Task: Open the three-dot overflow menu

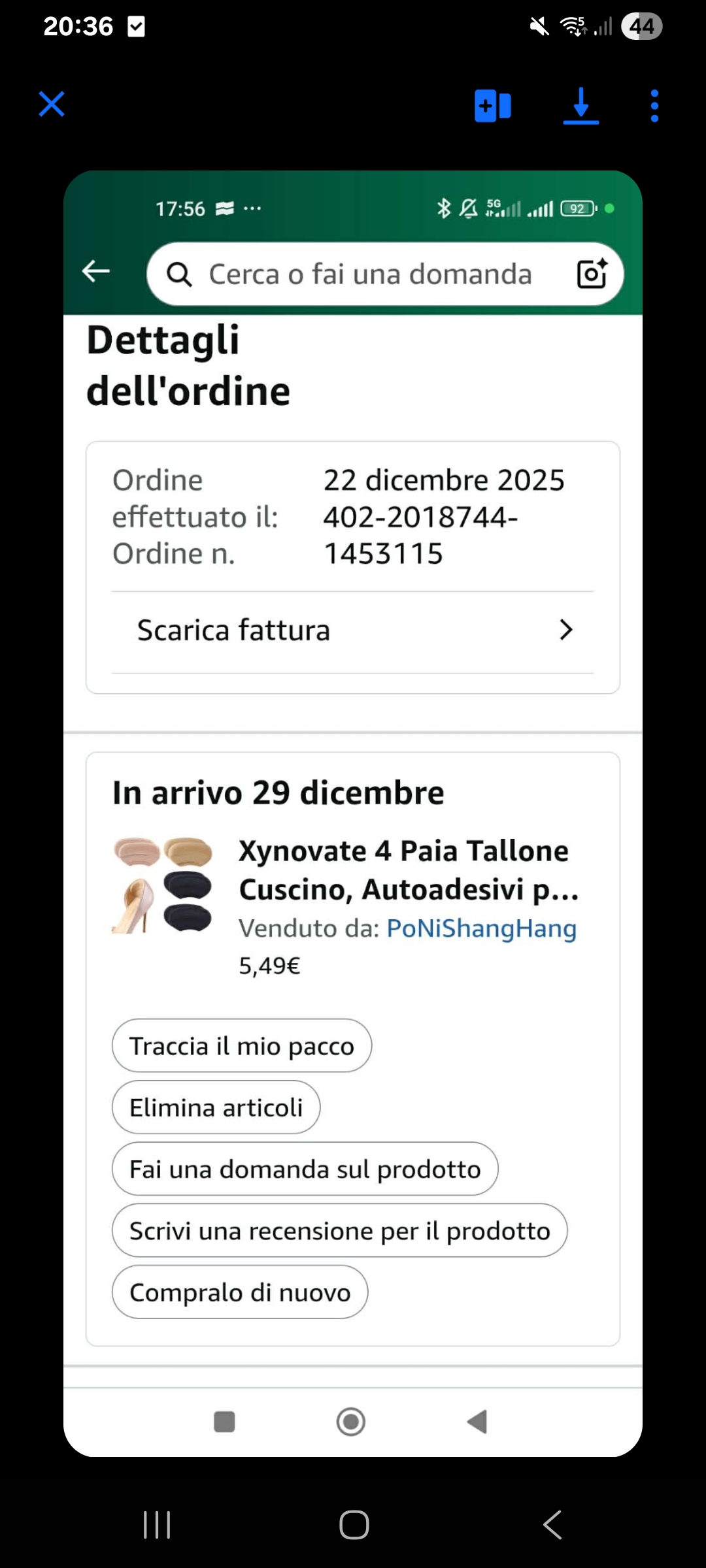Action: [654, 106]
